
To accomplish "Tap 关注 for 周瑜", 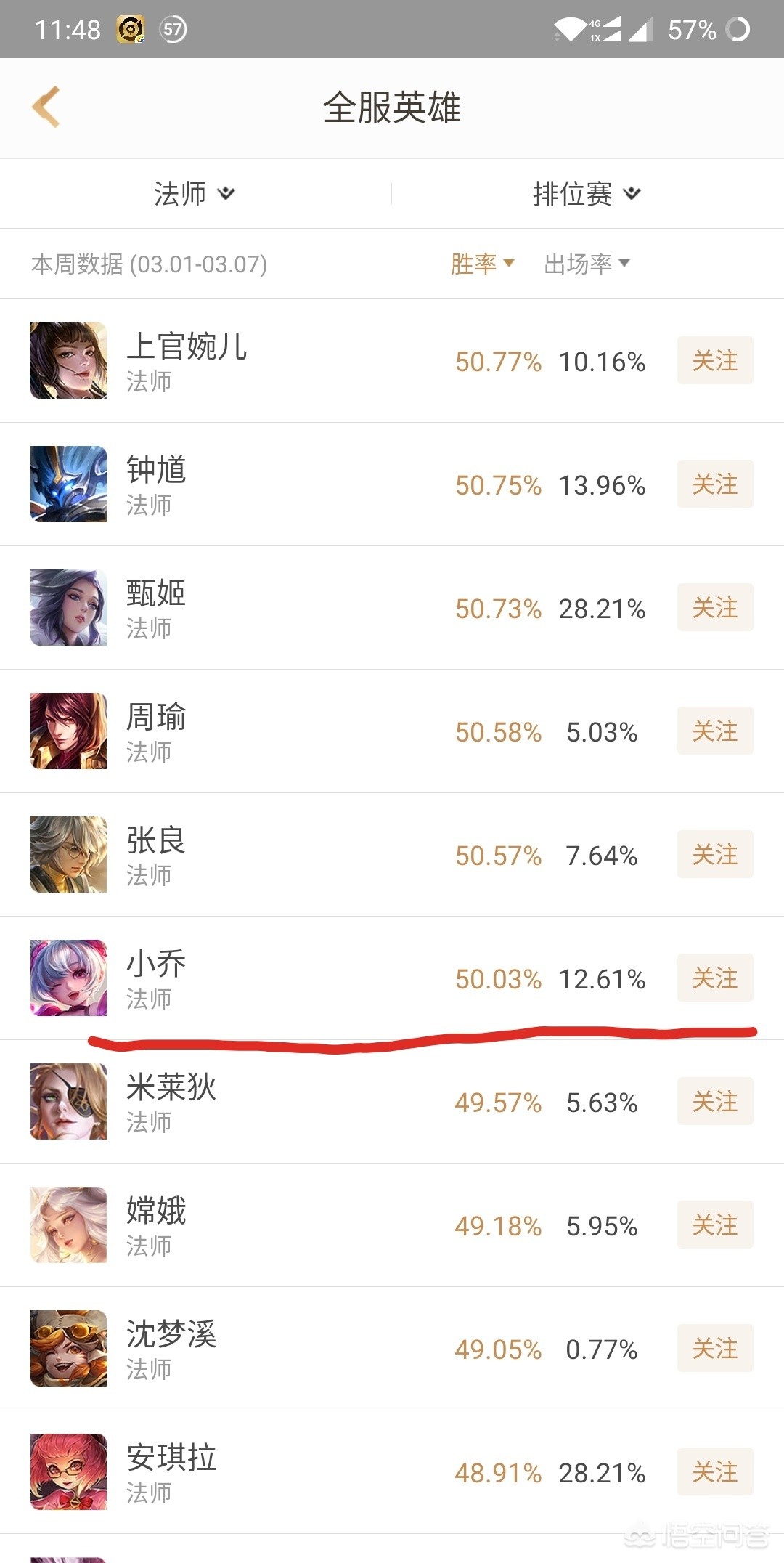I will tap(714, 731).
